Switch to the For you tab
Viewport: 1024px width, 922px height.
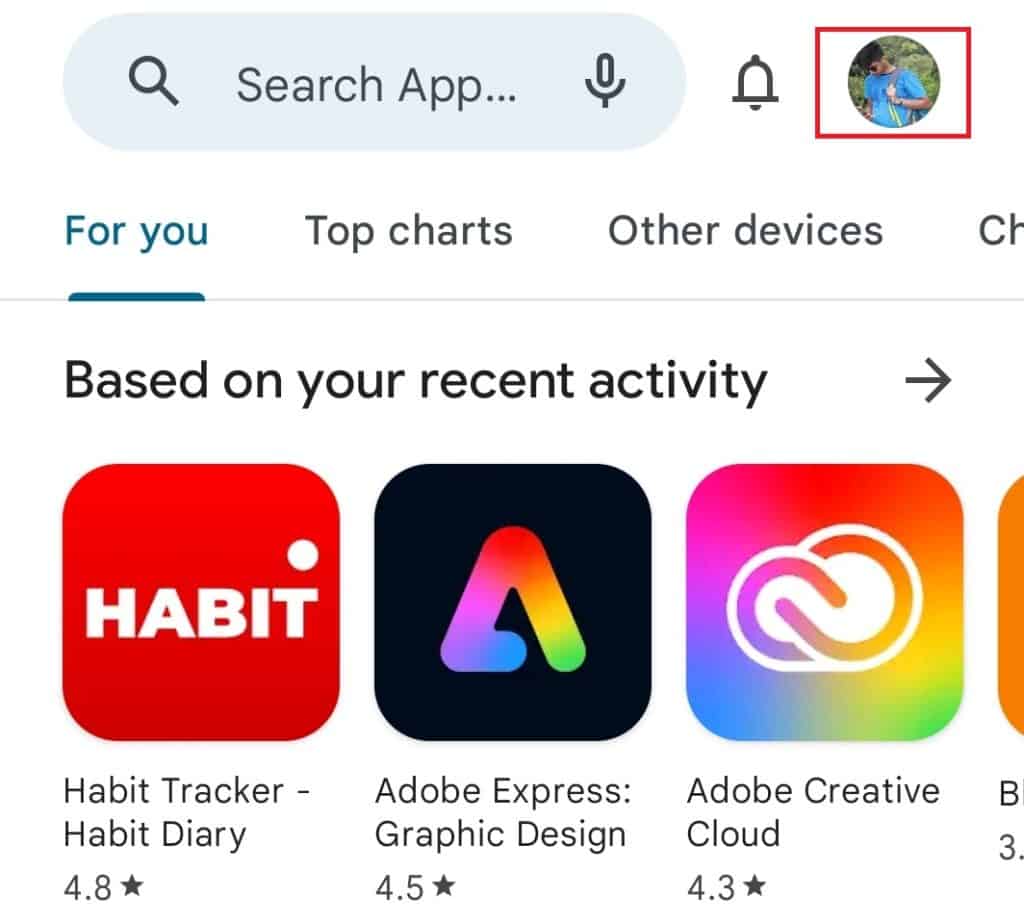pos(136,231)
